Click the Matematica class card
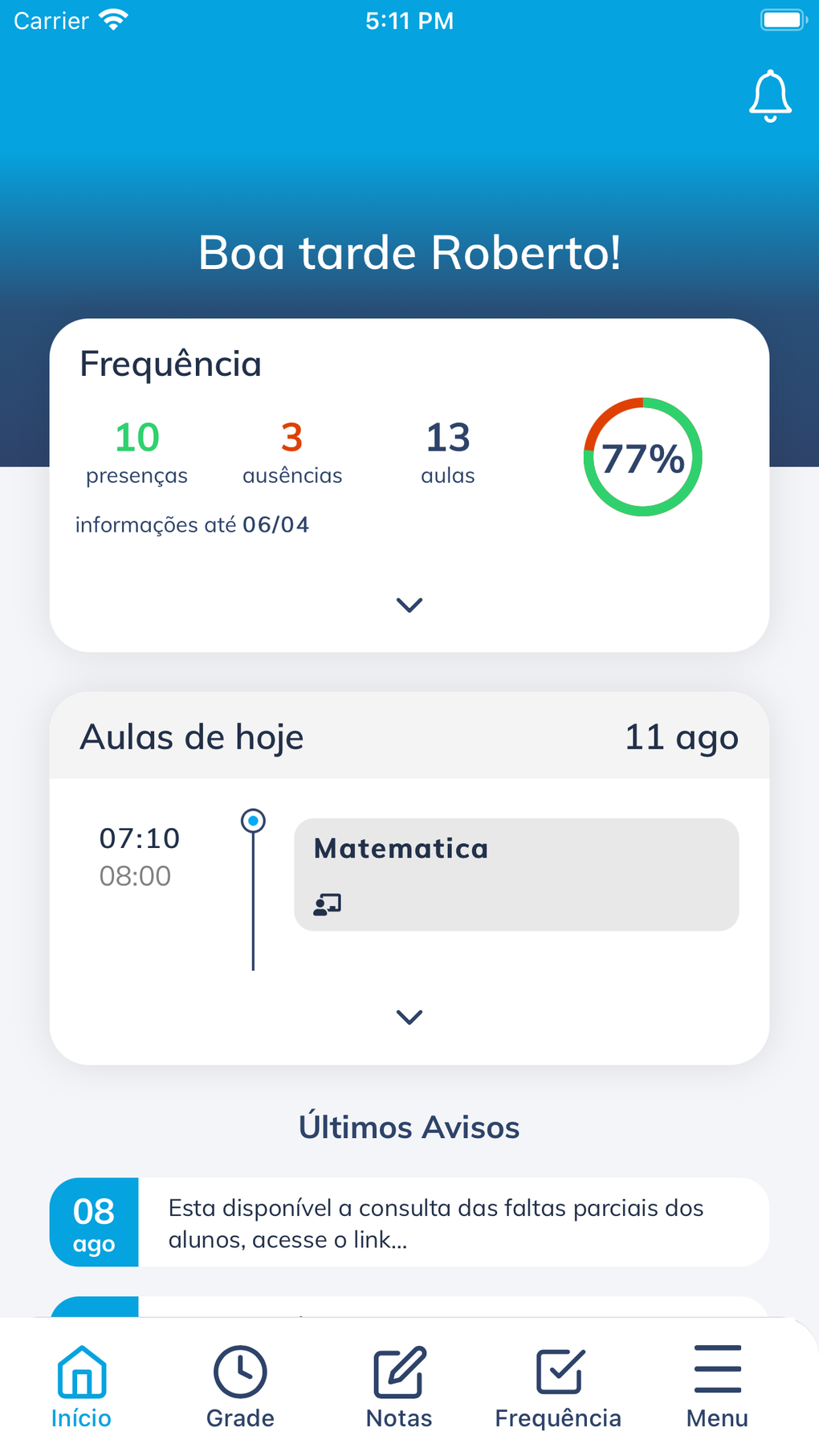 tap(516, 874)
